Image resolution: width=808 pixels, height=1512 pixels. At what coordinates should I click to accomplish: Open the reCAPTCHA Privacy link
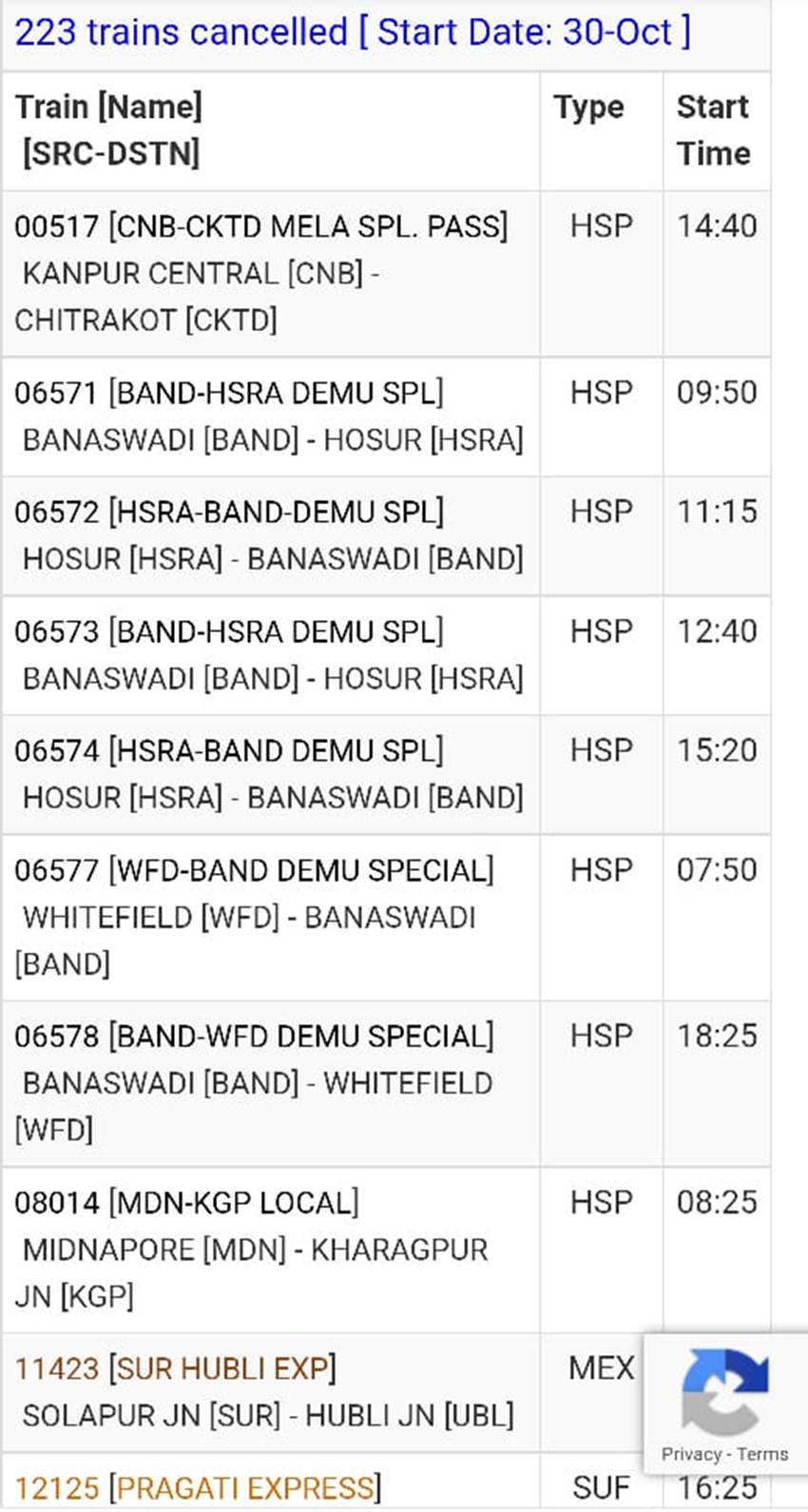point(691,1454)
